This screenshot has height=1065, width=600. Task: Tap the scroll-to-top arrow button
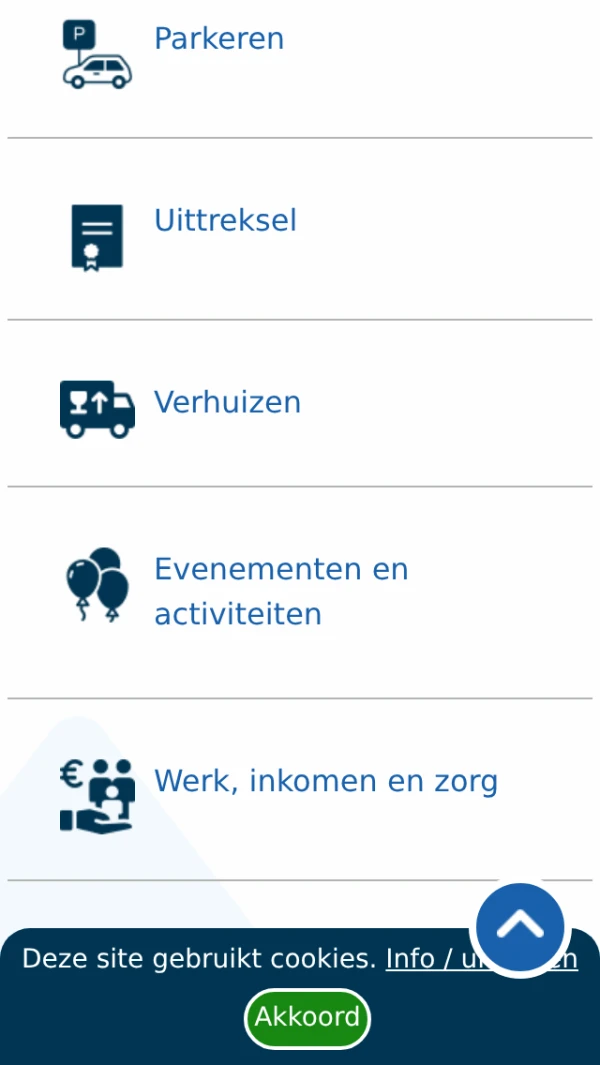(x=520, y=928)
